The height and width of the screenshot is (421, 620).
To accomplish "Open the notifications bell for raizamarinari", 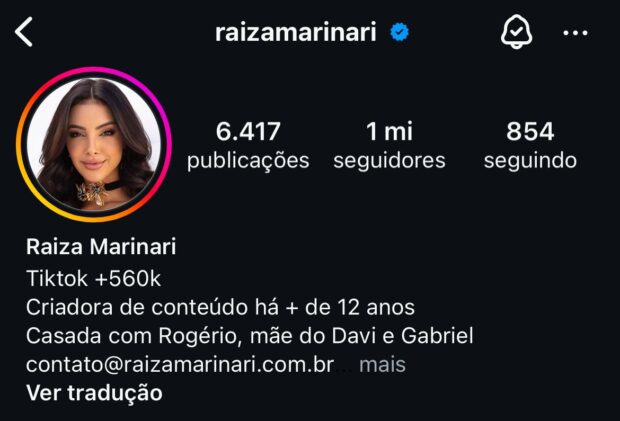I will pos(515,32).
